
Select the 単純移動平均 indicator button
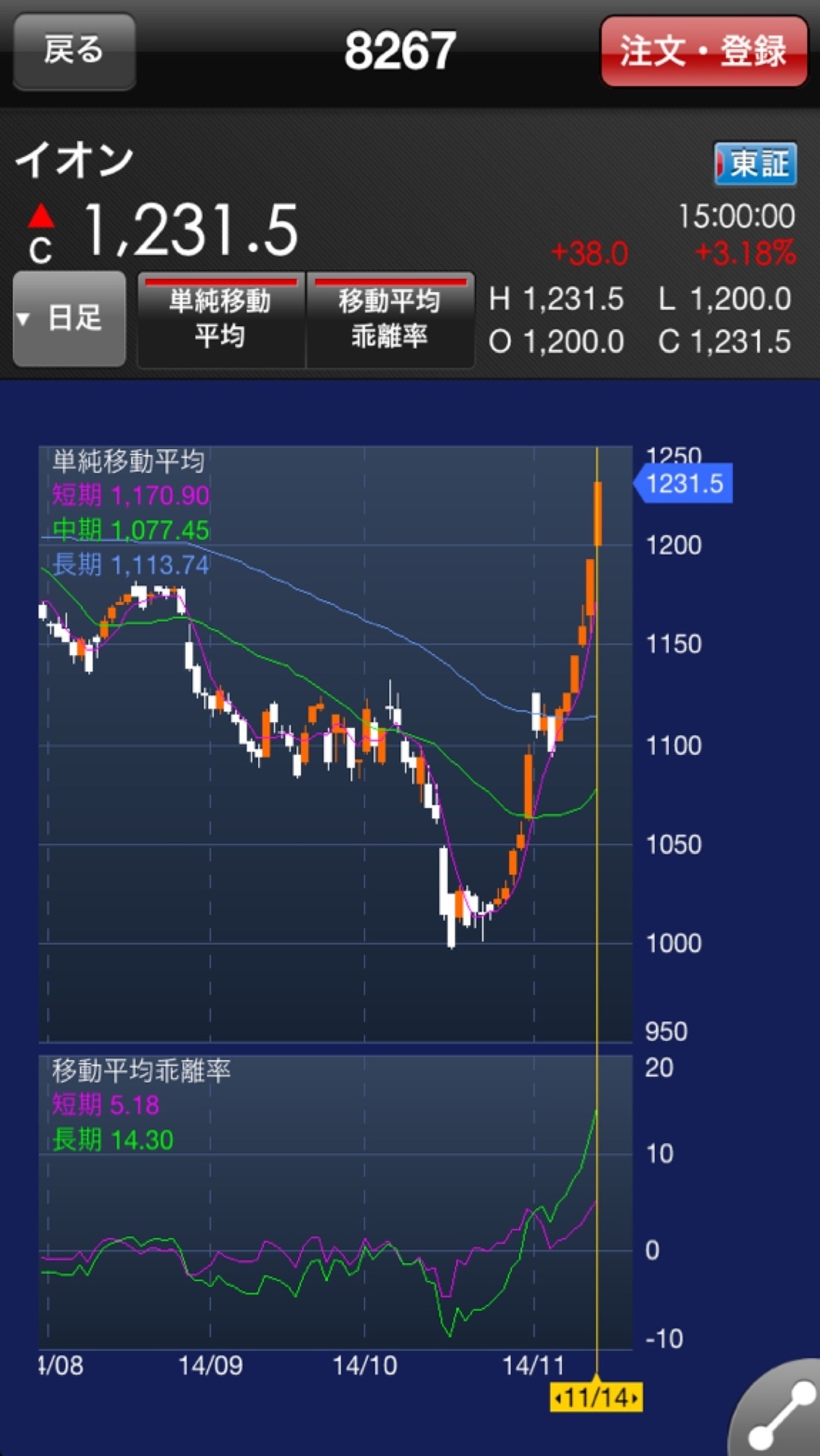[221, 319]
